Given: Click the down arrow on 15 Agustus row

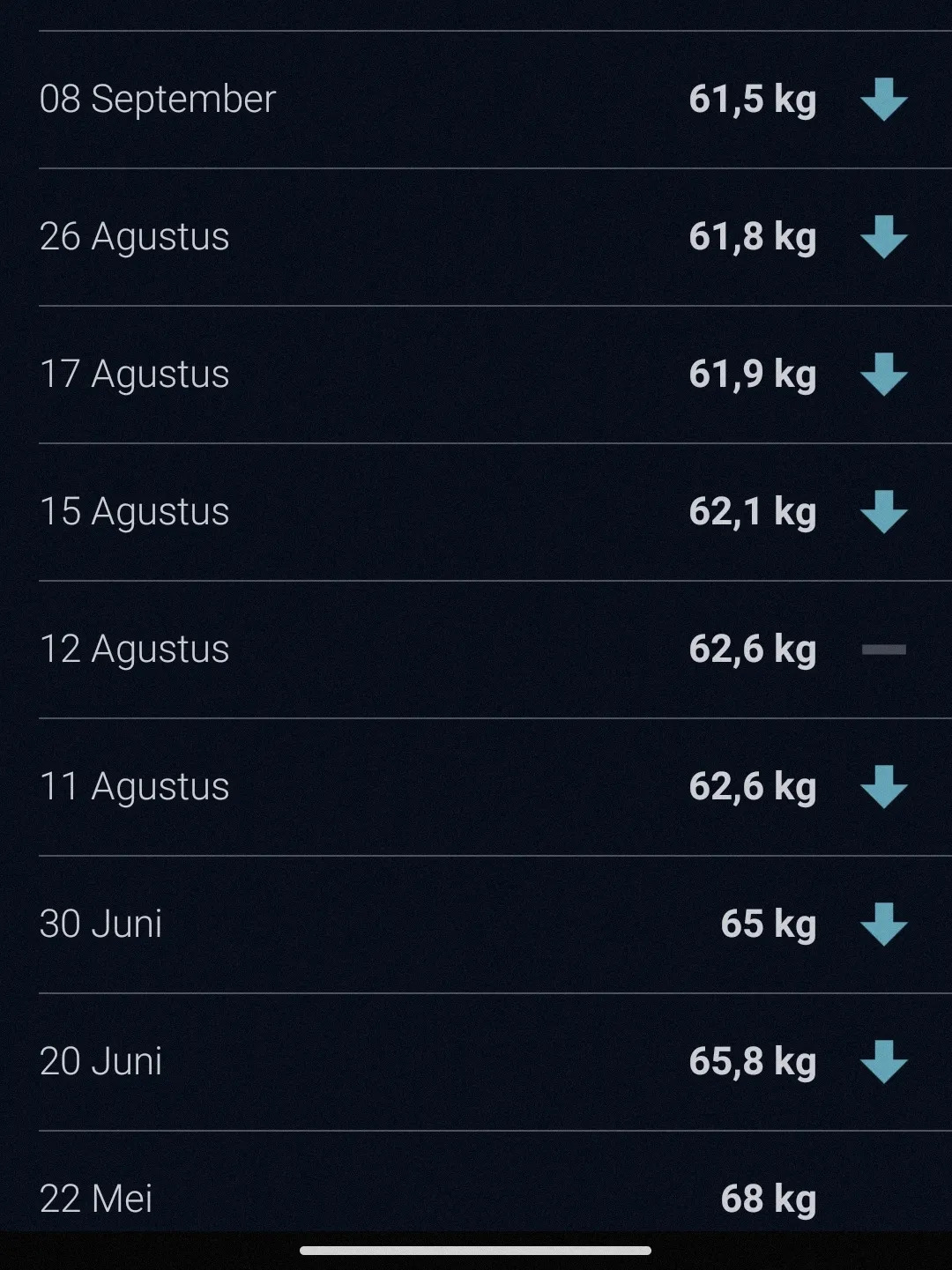Looking at the screenshot, I should pyautogui.click(x=884, y=511).
